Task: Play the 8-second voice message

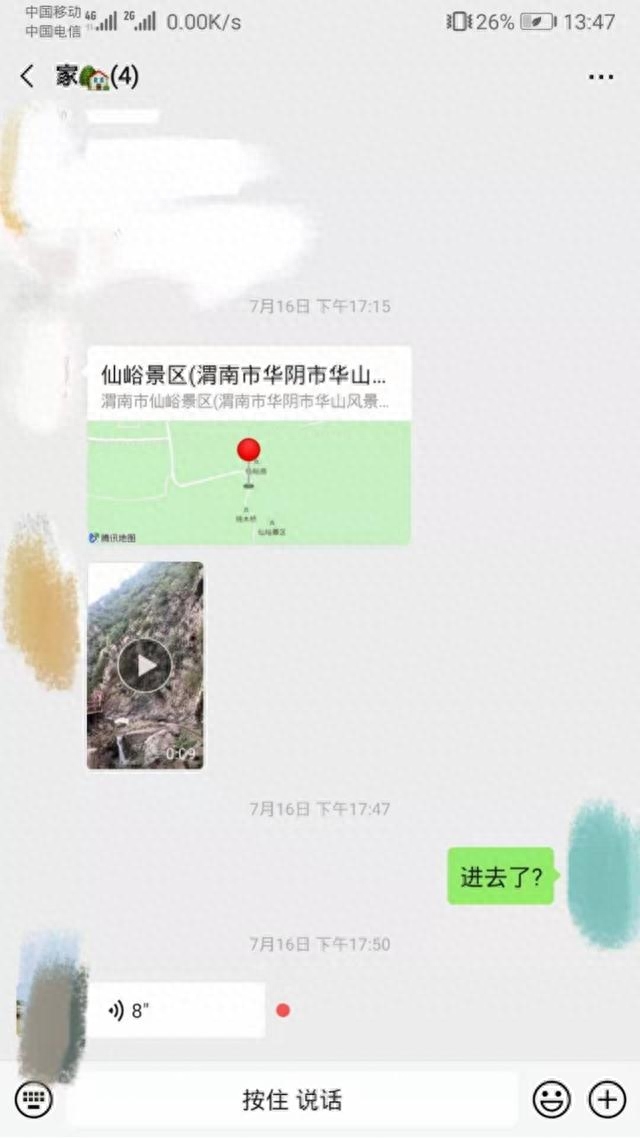Action: 176,1010
